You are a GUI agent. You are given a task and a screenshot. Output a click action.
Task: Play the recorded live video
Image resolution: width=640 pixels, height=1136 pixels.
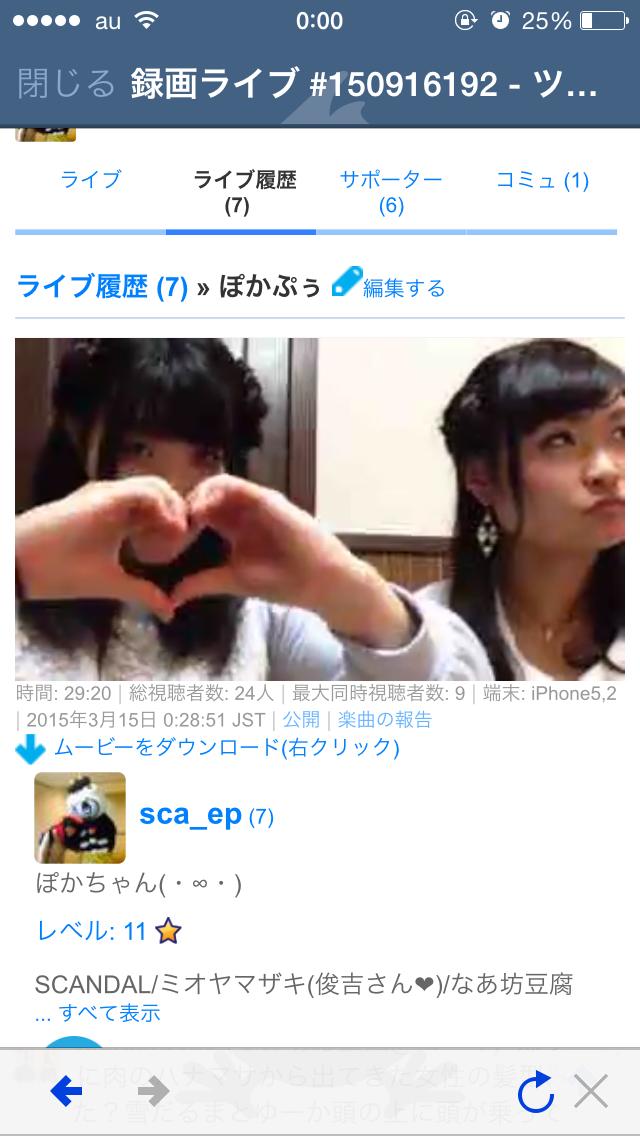[x=320, y=508]
